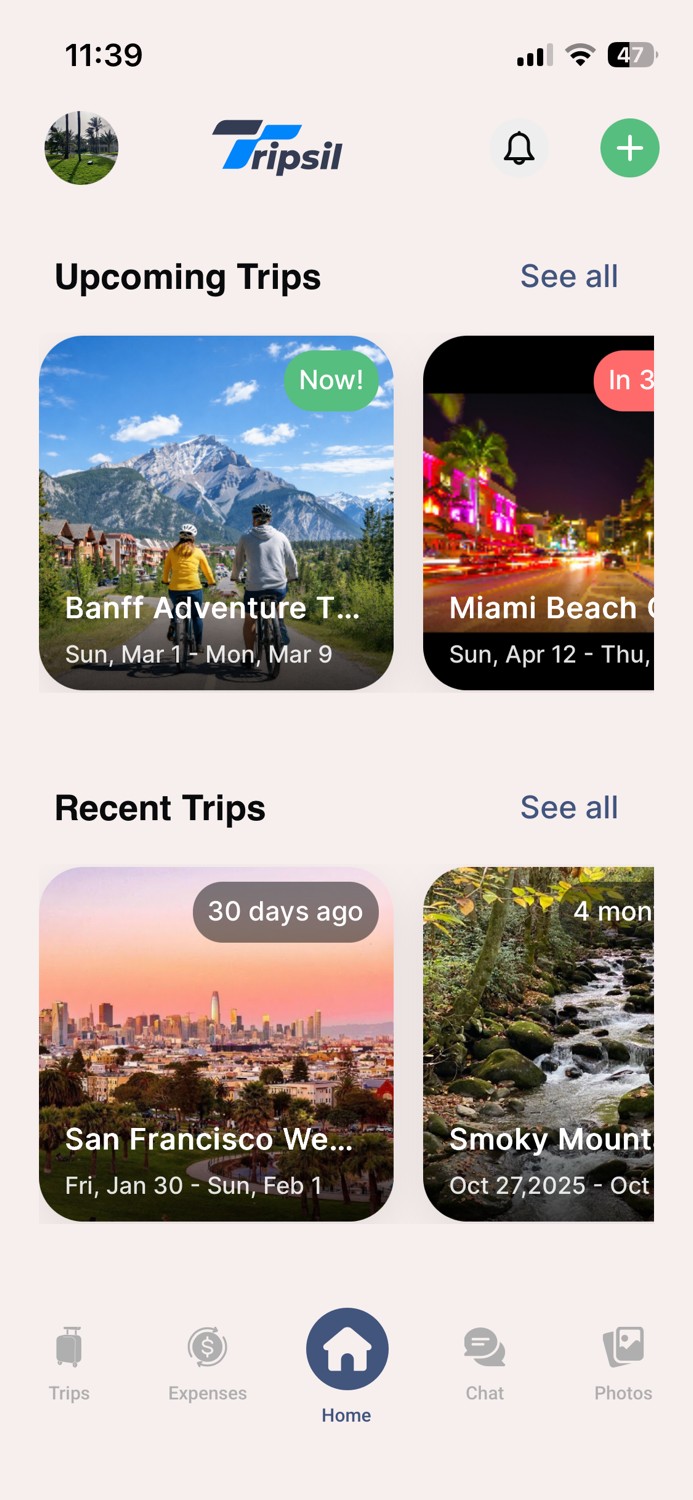This screenshot has height=1500, width=693.
Task: See all recent trips
Action: pyautogui.click(x=568, y=807)
